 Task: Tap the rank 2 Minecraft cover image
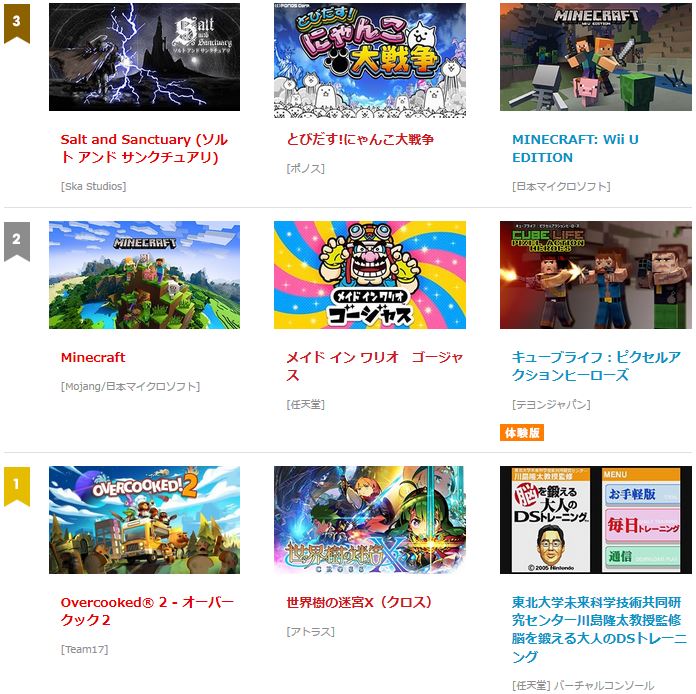click(144, 275)
